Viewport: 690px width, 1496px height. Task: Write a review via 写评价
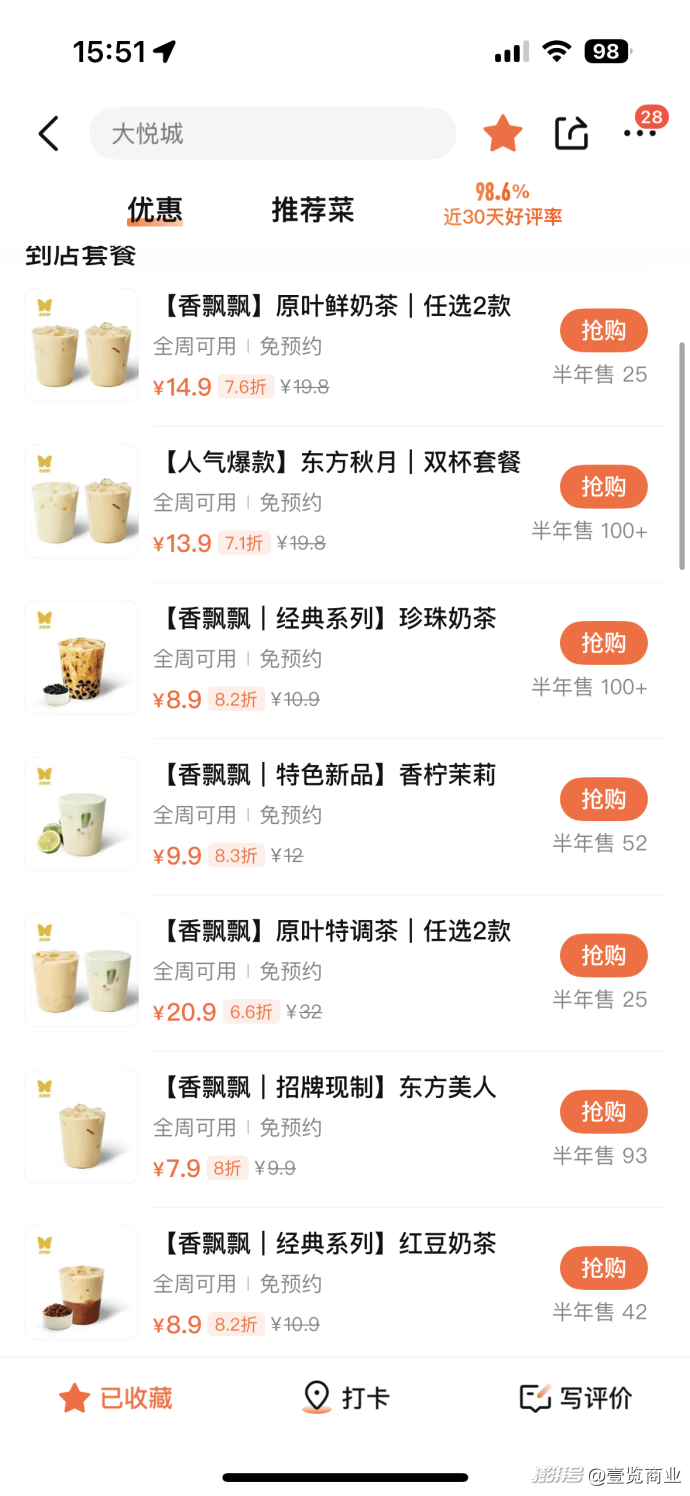(x=576, y=1397)
